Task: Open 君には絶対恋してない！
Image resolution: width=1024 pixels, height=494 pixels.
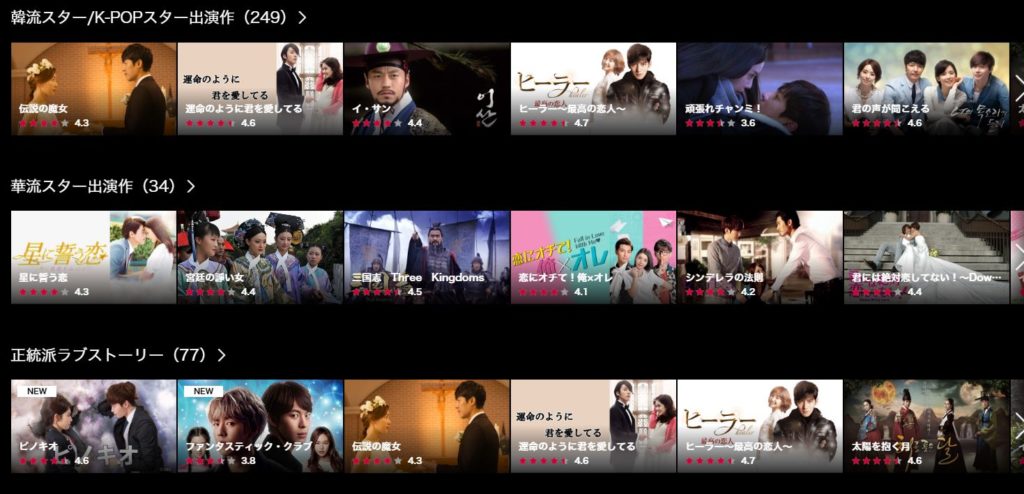Action: [x=926, y=257]
